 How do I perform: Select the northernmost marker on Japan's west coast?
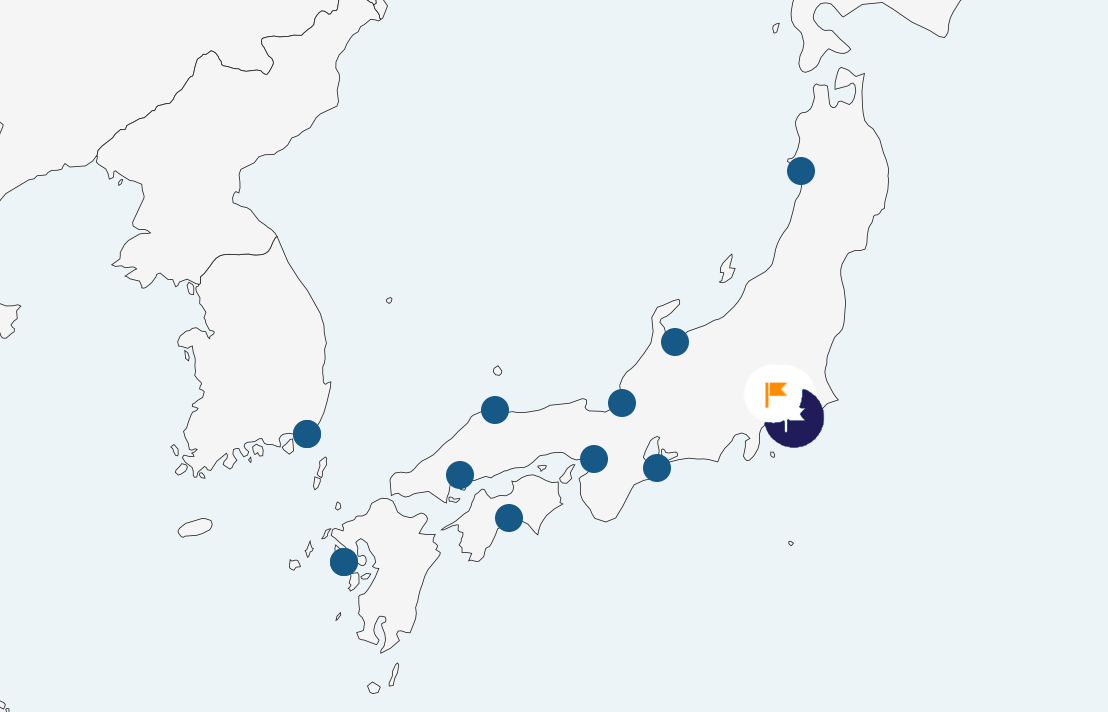[801, 171]
